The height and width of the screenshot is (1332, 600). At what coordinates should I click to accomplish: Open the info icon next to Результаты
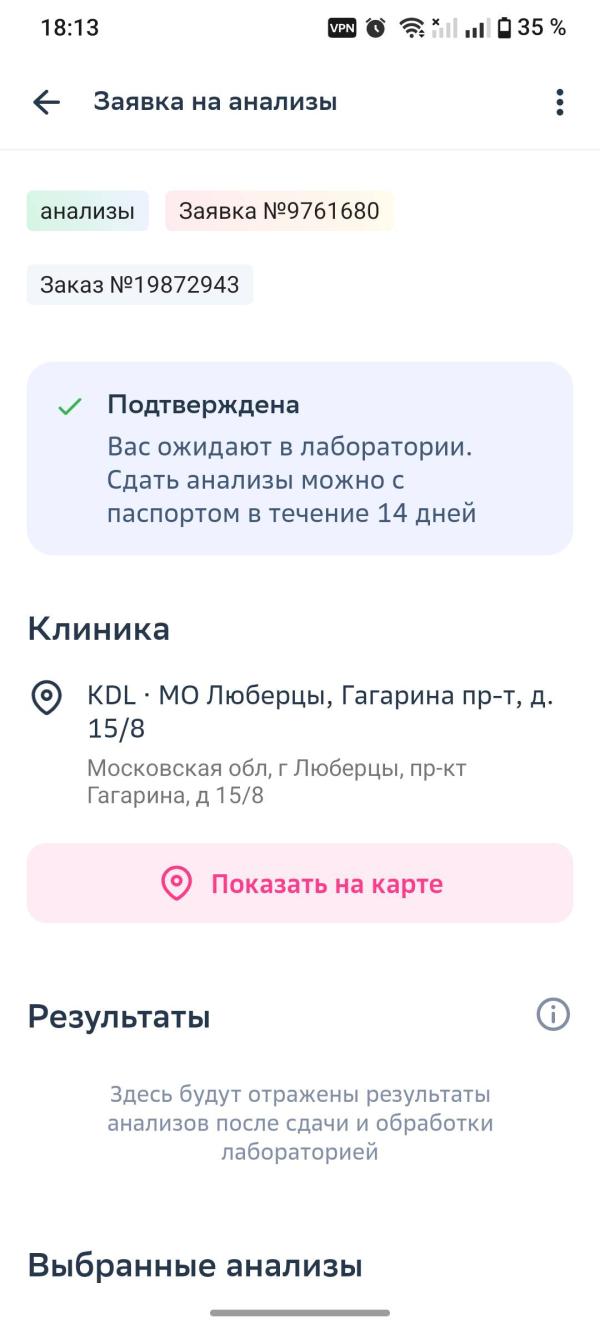pyautogui.click(x=553, y=1015)
